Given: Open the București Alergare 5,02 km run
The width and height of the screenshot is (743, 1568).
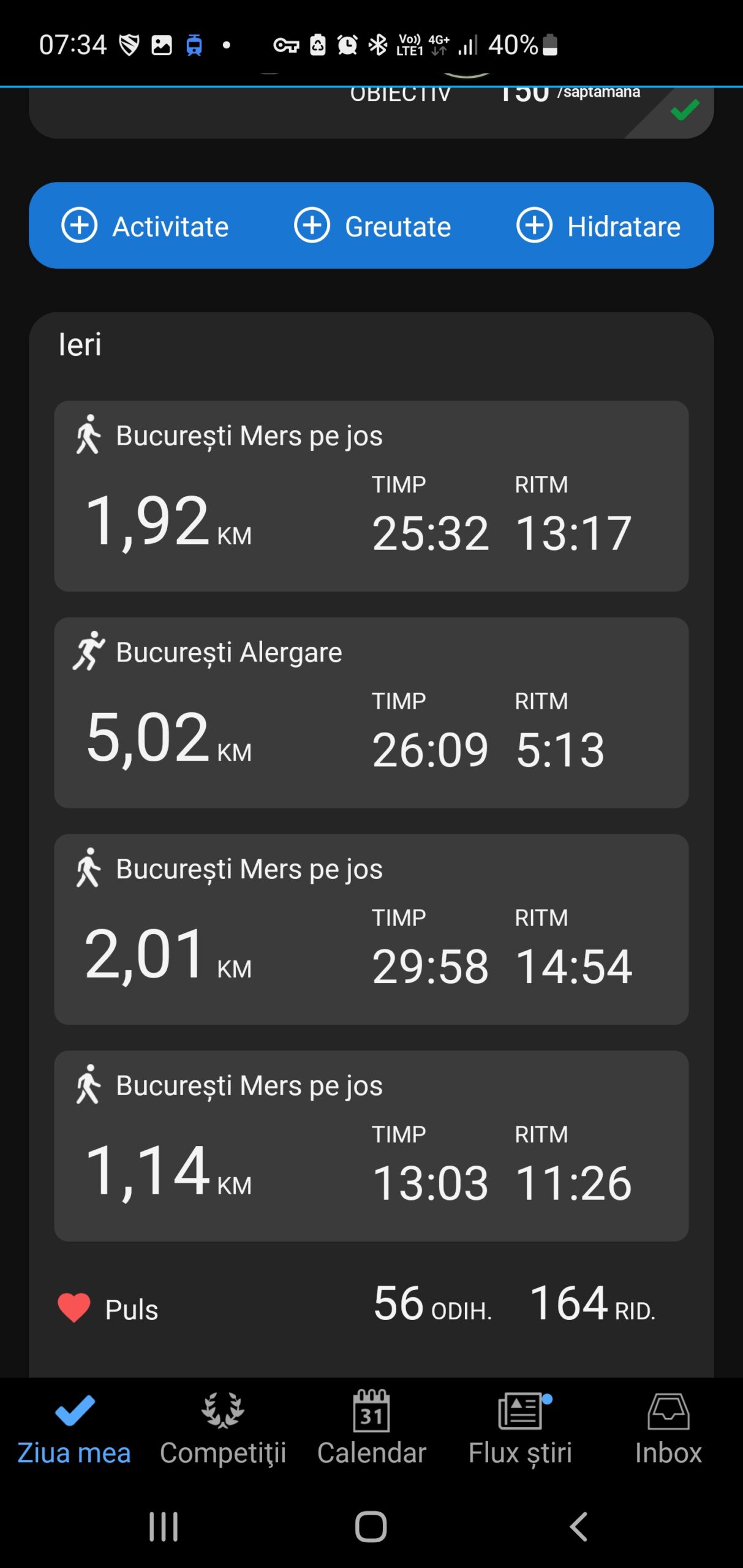Looking at the screenshot, I should click(x=371, y=712).
